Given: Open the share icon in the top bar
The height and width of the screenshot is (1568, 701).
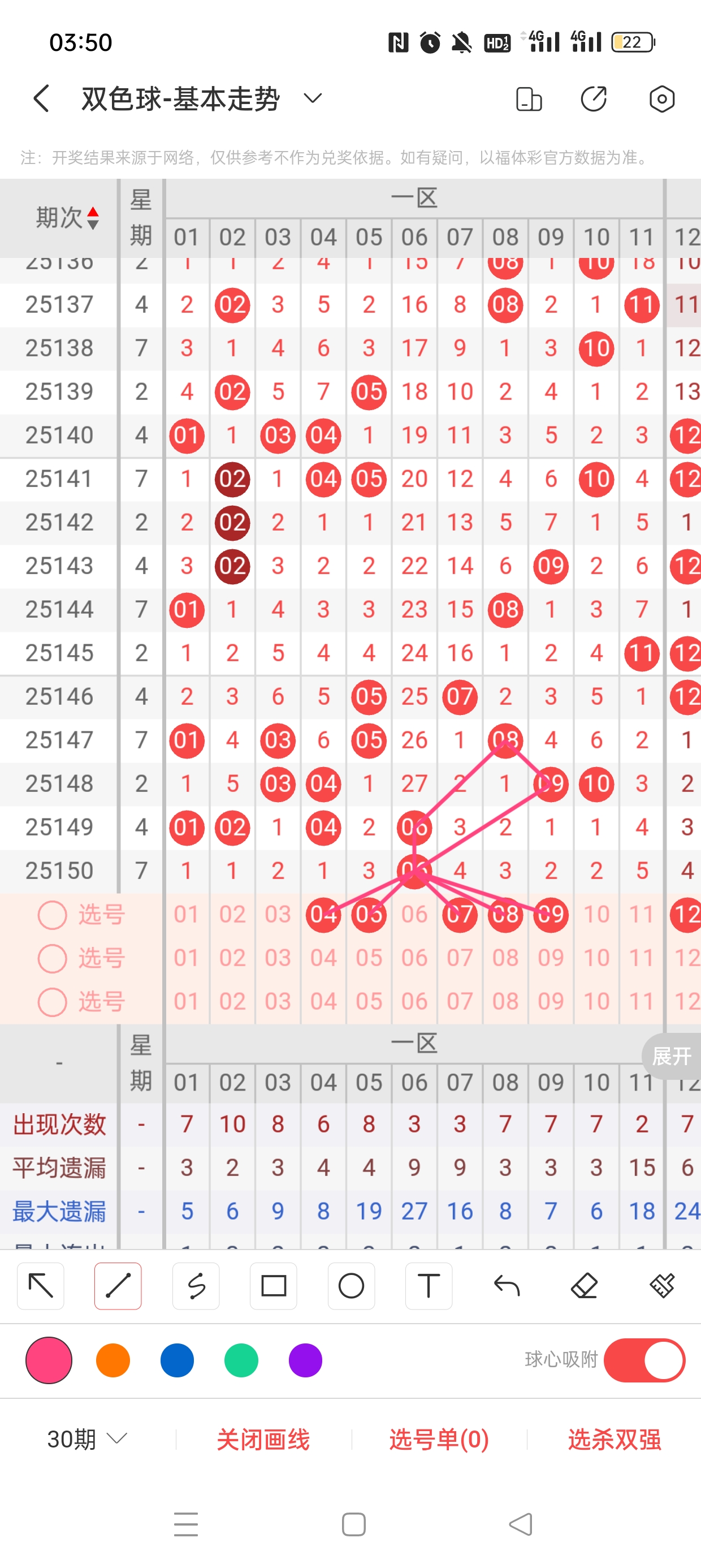Looking at the screenshot, I should point(593,98).
